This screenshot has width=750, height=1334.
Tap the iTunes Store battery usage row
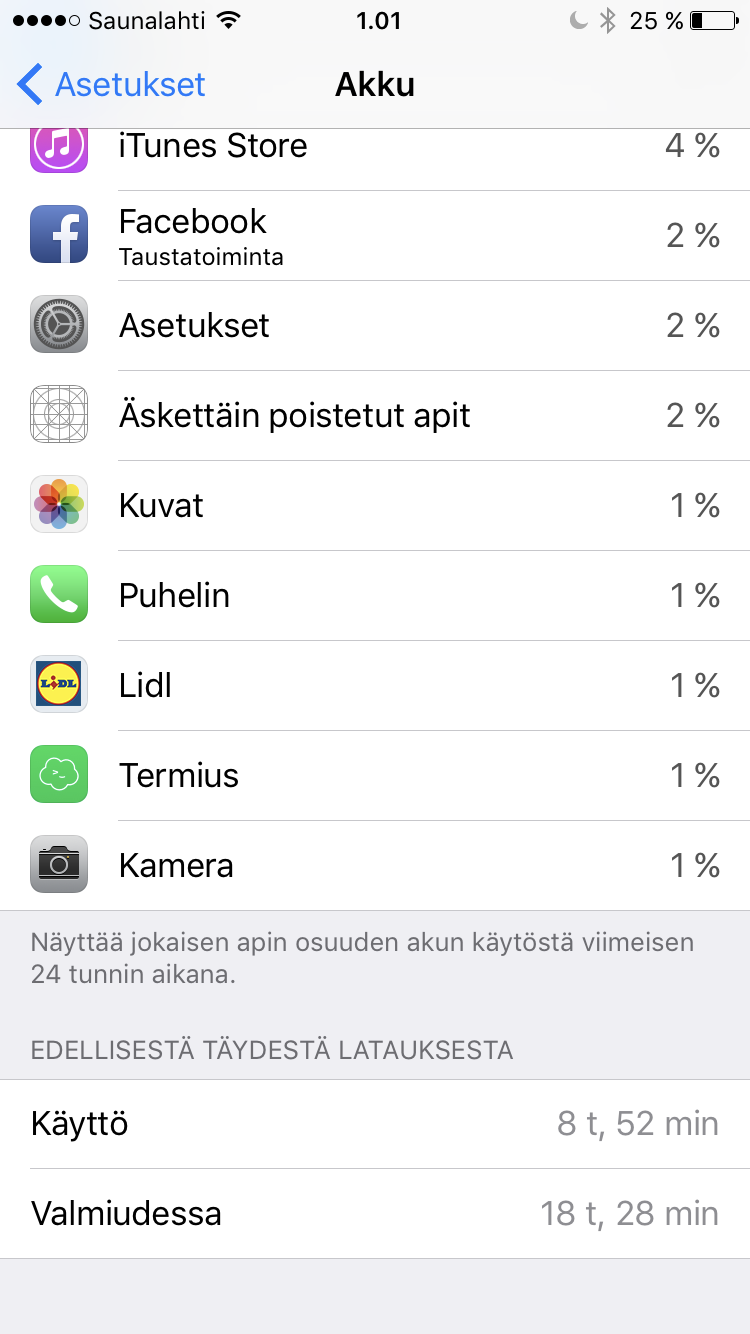[x=375, y=150]
